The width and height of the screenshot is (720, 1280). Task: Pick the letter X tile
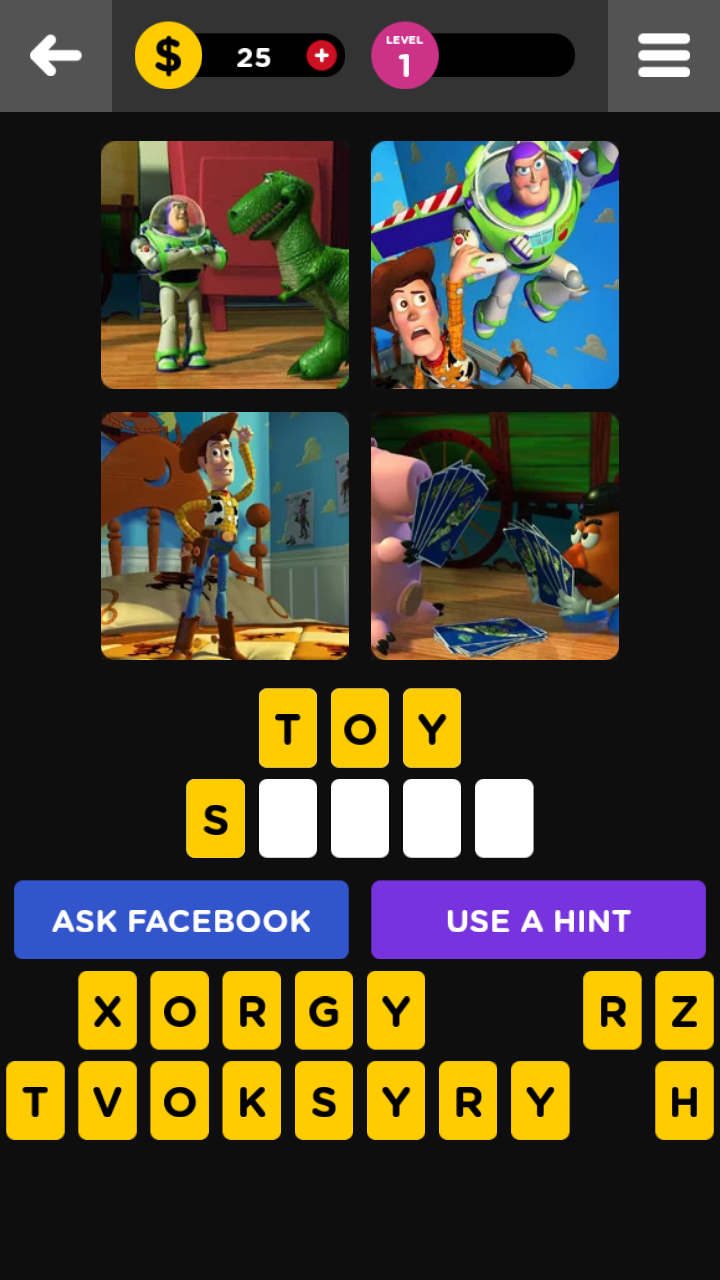point(107,1010)
